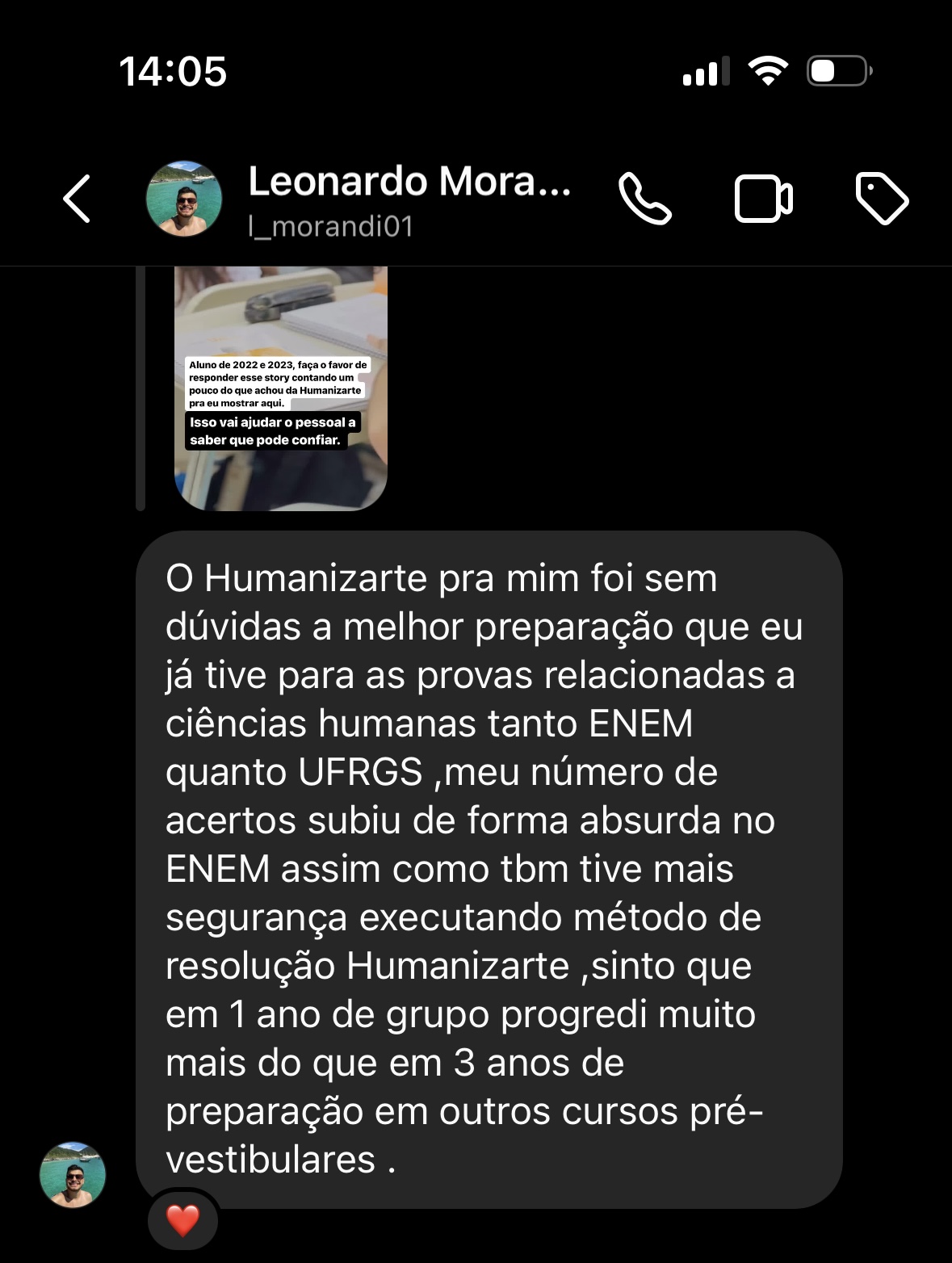Open the replied Humanizarte story preview
Viewport: 952px width, 1263px height.
click(281, 388)
